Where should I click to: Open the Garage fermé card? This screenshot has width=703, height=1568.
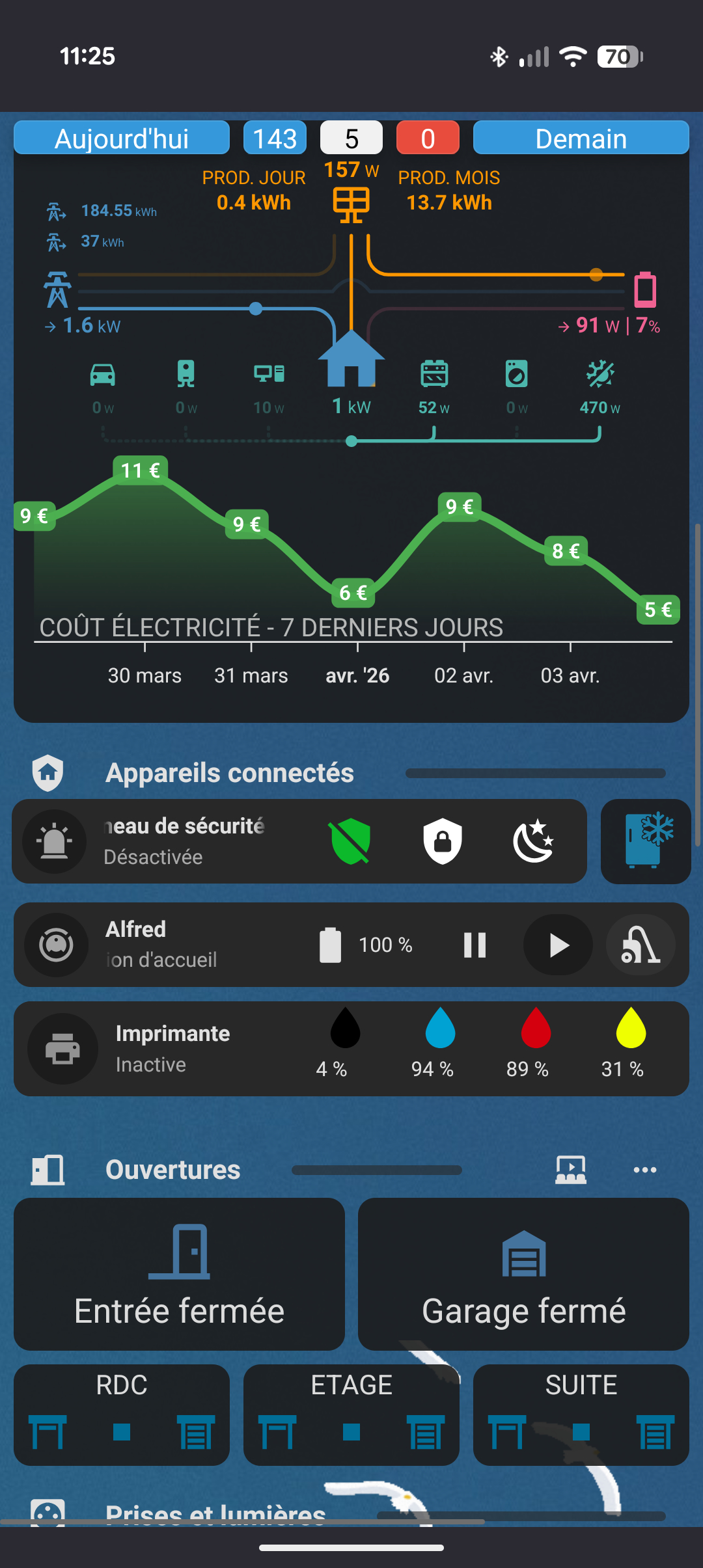coord(523,1274)
